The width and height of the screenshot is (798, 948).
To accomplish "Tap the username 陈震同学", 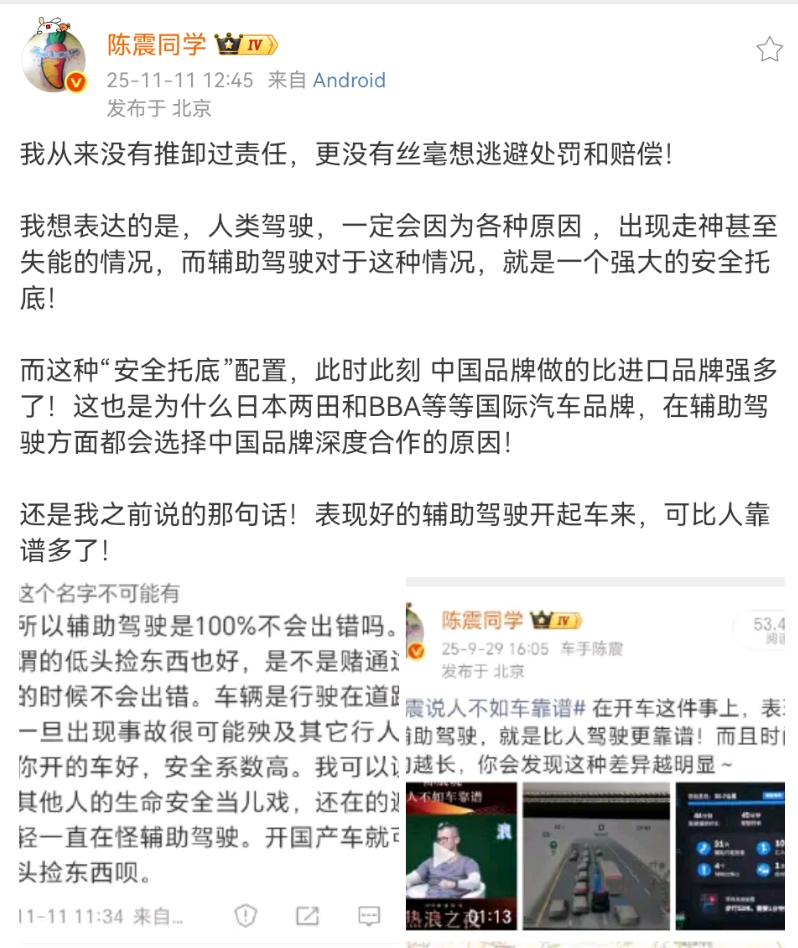I will pos(156,44).
